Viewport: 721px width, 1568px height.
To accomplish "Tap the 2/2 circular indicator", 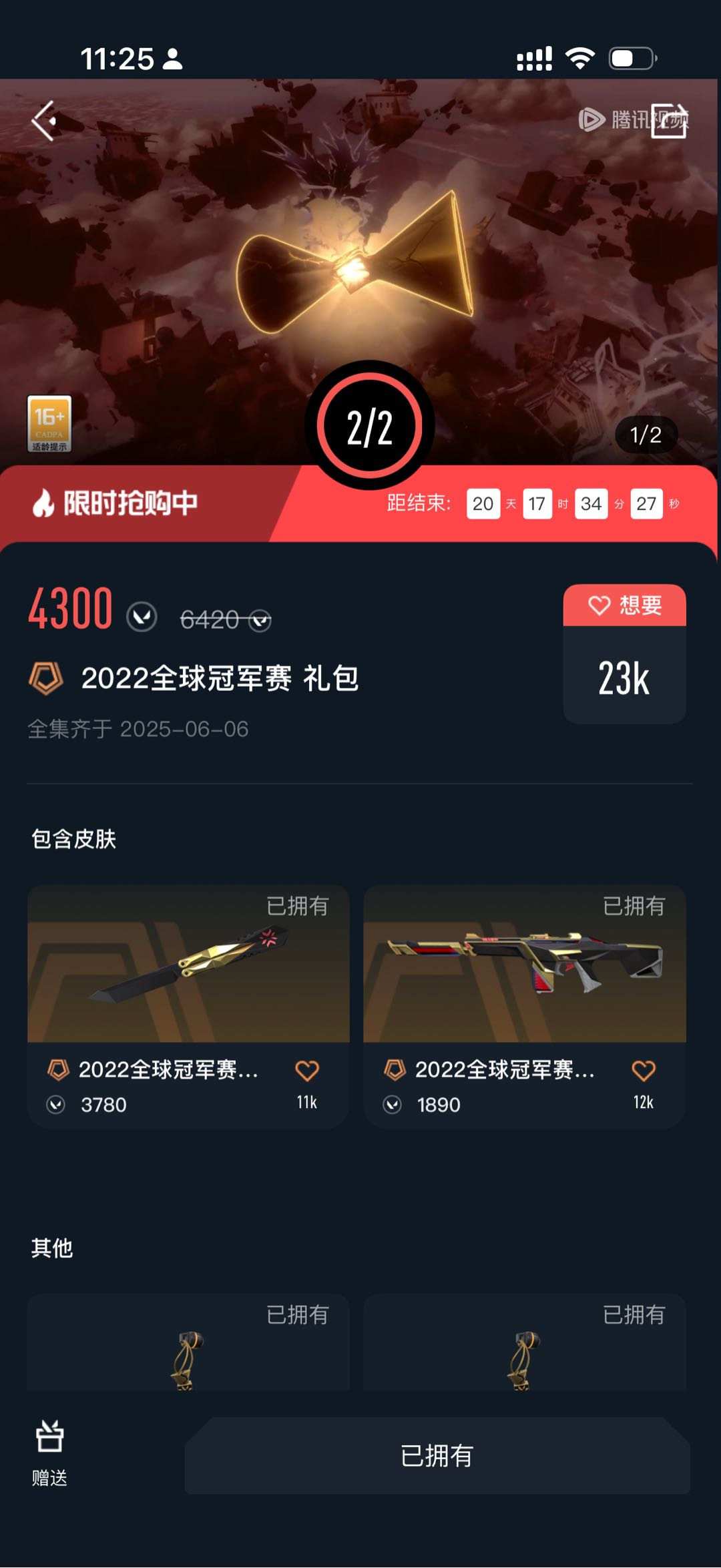I will coord(369,427).
